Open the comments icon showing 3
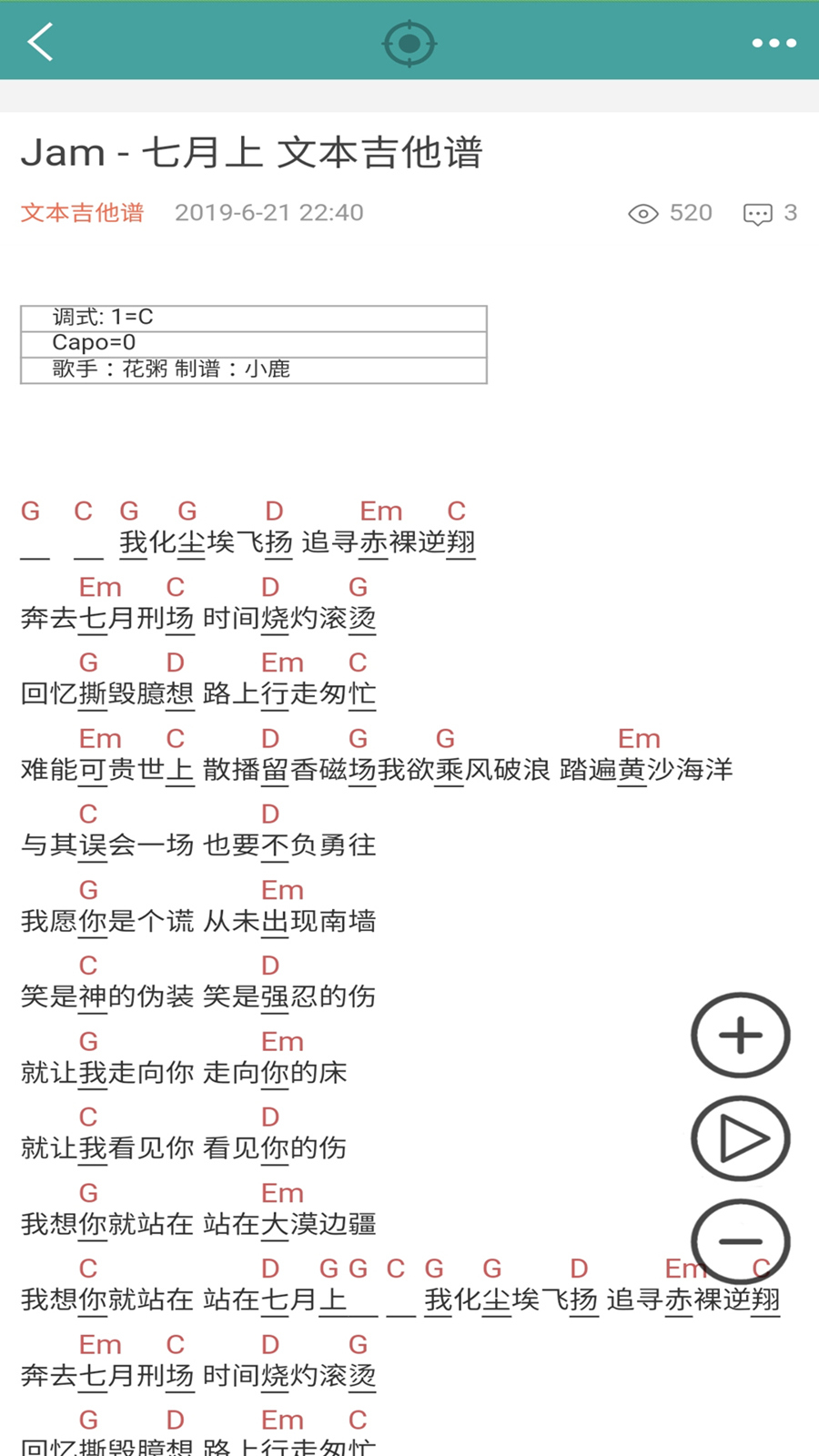The width and height of the screenshot is (819, 1456). (758, 214)
